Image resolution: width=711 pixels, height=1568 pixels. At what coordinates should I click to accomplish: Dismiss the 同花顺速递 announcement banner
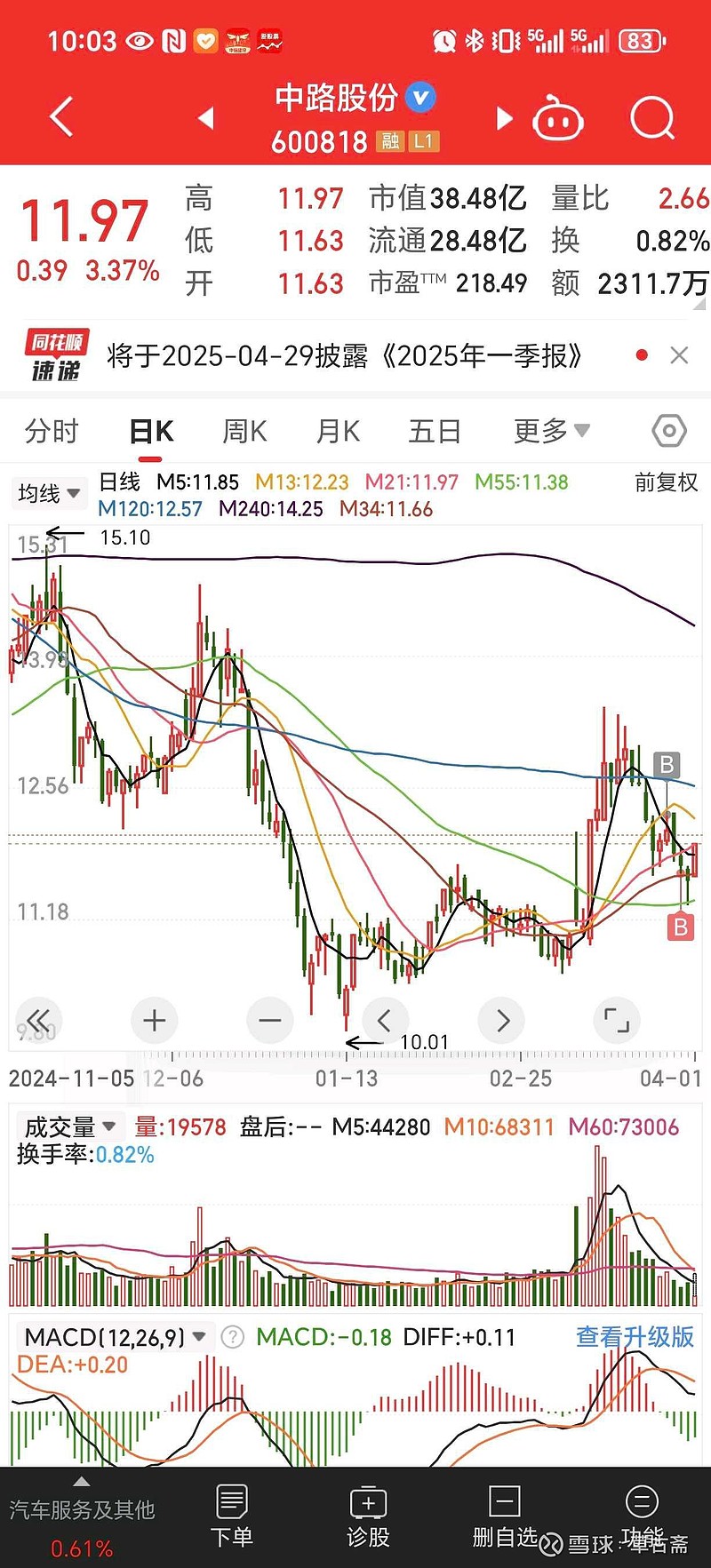[679, 355]
